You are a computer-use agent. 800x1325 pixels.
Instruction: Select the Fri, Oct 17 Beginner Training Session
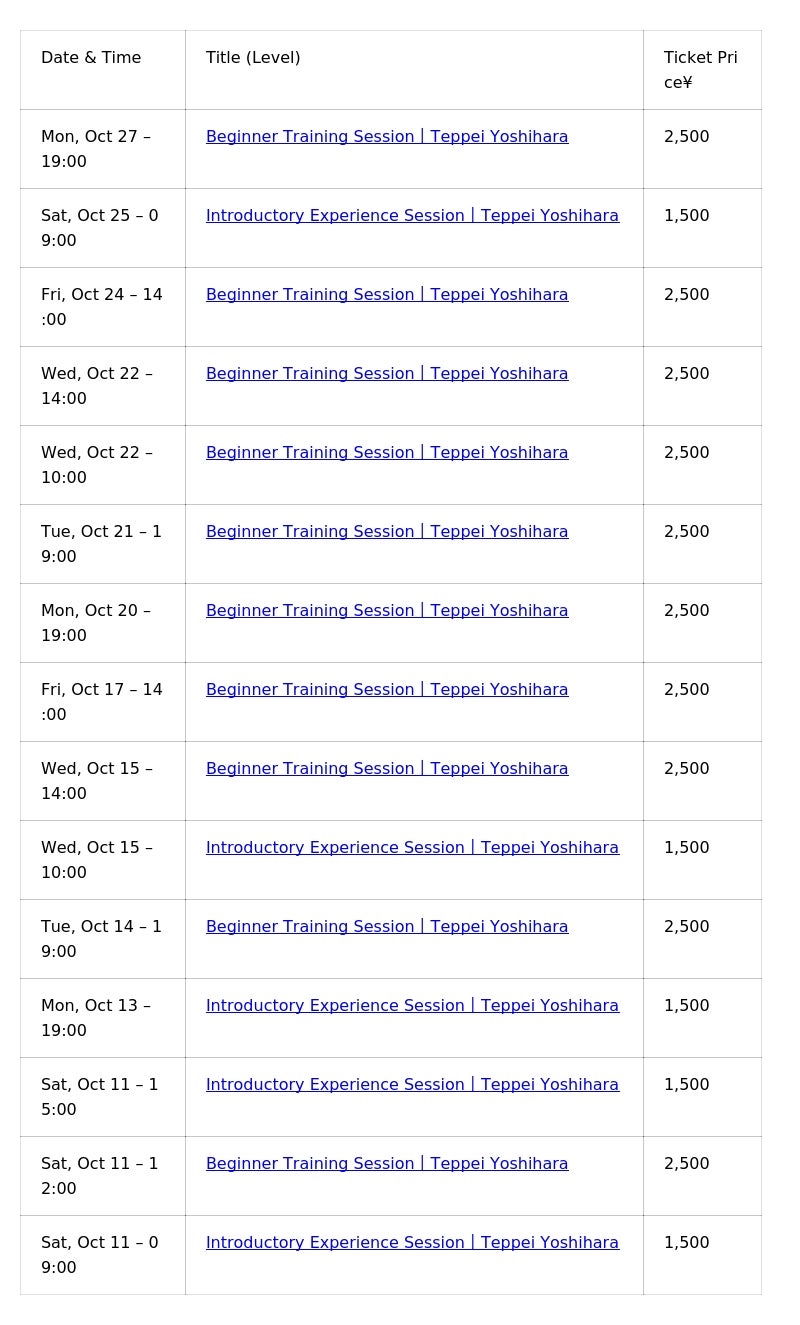click(x=387, y=690)
